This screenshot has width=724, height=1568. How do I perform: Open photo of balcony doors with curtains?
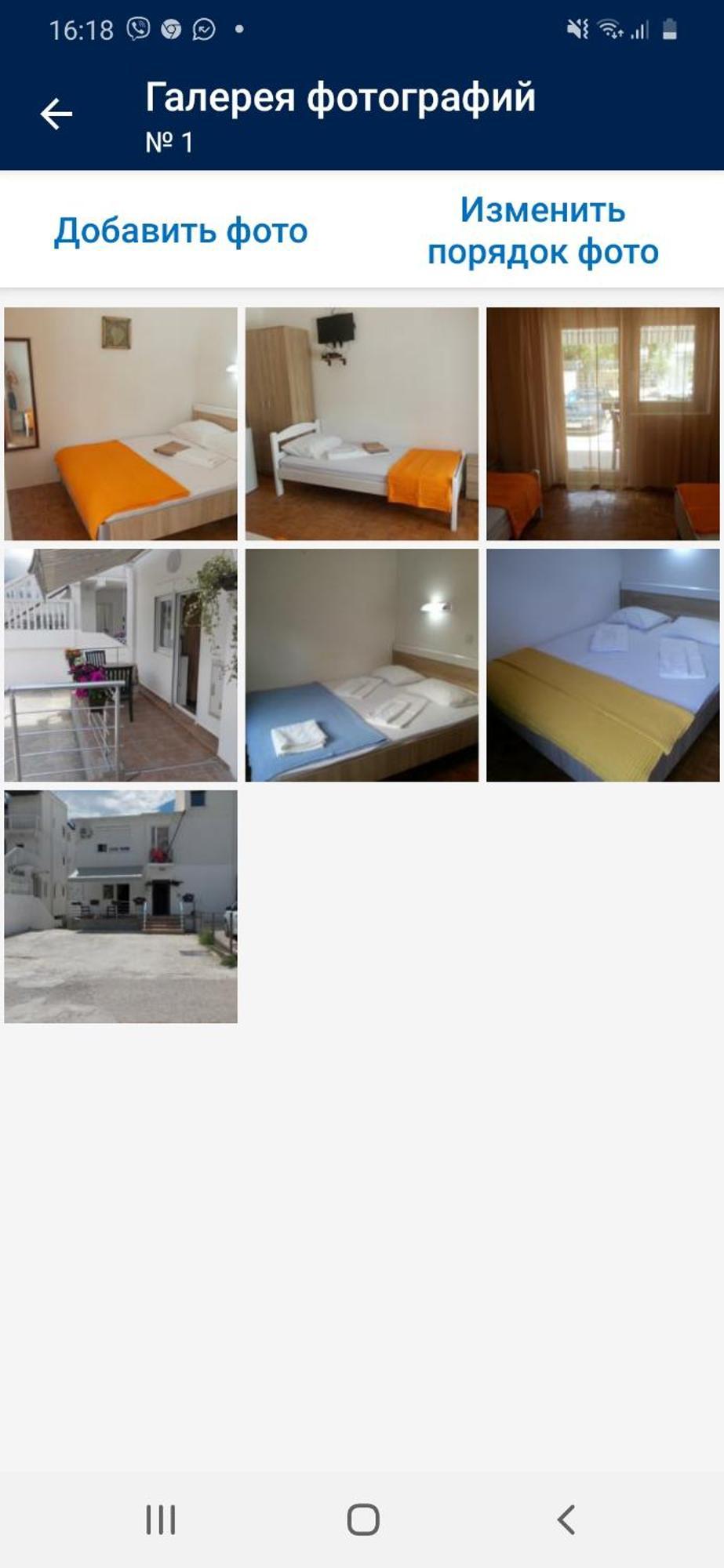tap(602, 423)
